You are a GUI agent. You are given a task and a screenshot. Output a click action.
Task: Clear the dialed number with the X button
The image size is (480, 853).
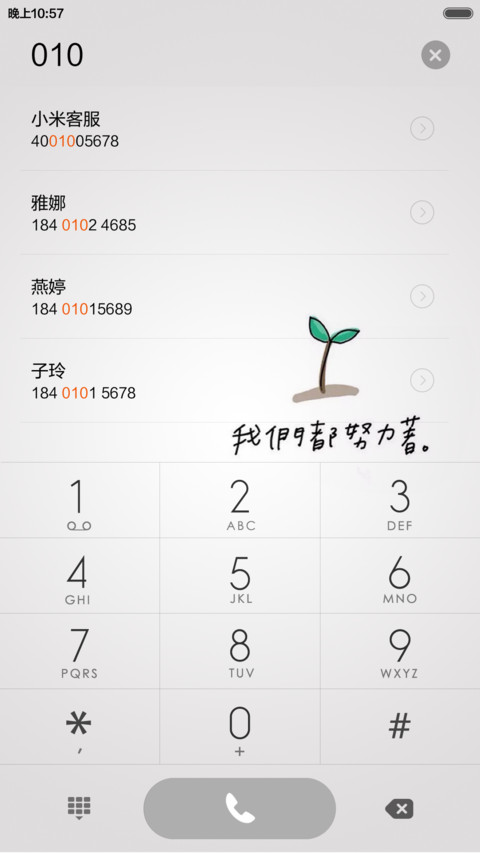pyautogui.click(x=435, y=55)
